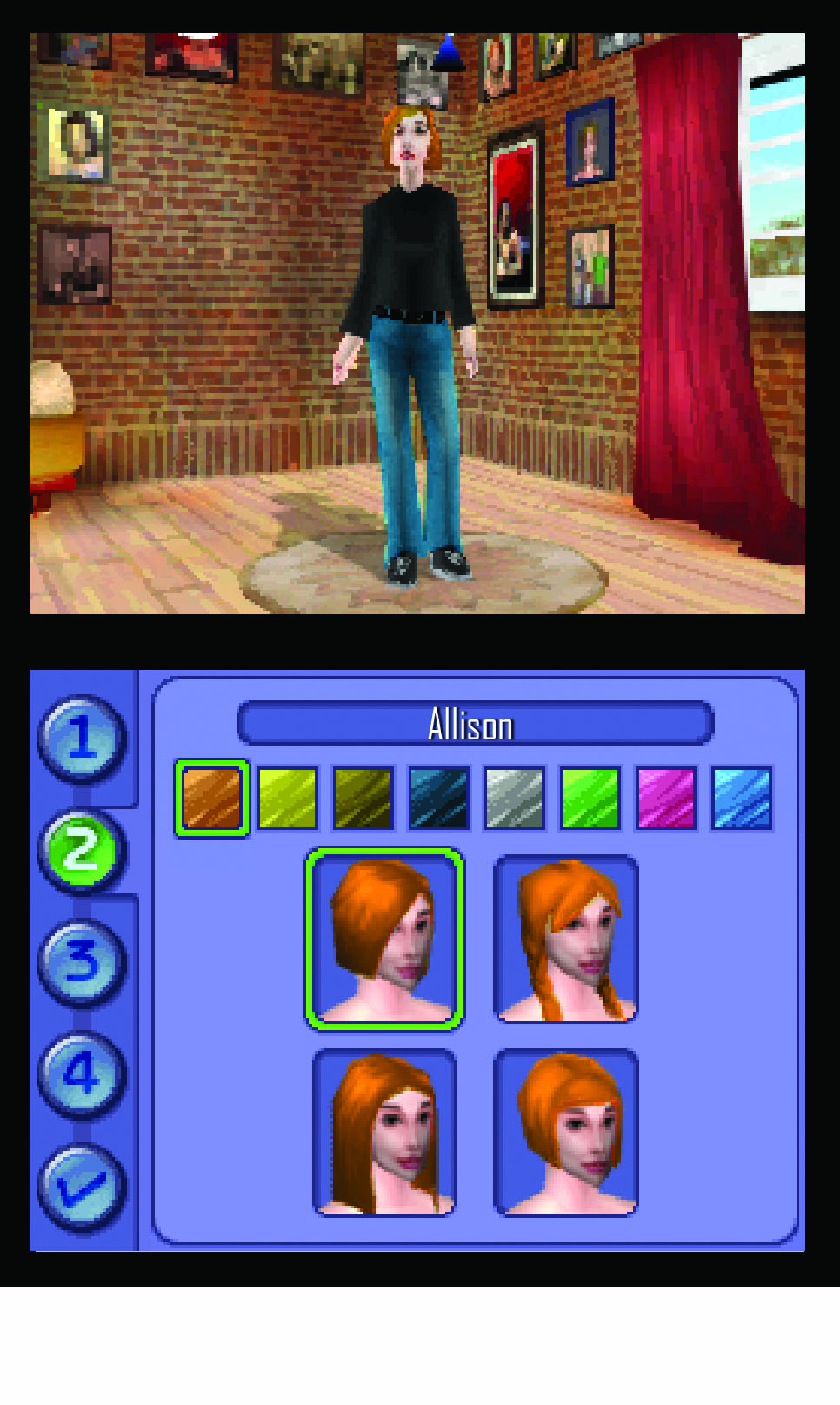
Task: Jump to step 3 of Sim creation
Action: [x=81, y=962]
